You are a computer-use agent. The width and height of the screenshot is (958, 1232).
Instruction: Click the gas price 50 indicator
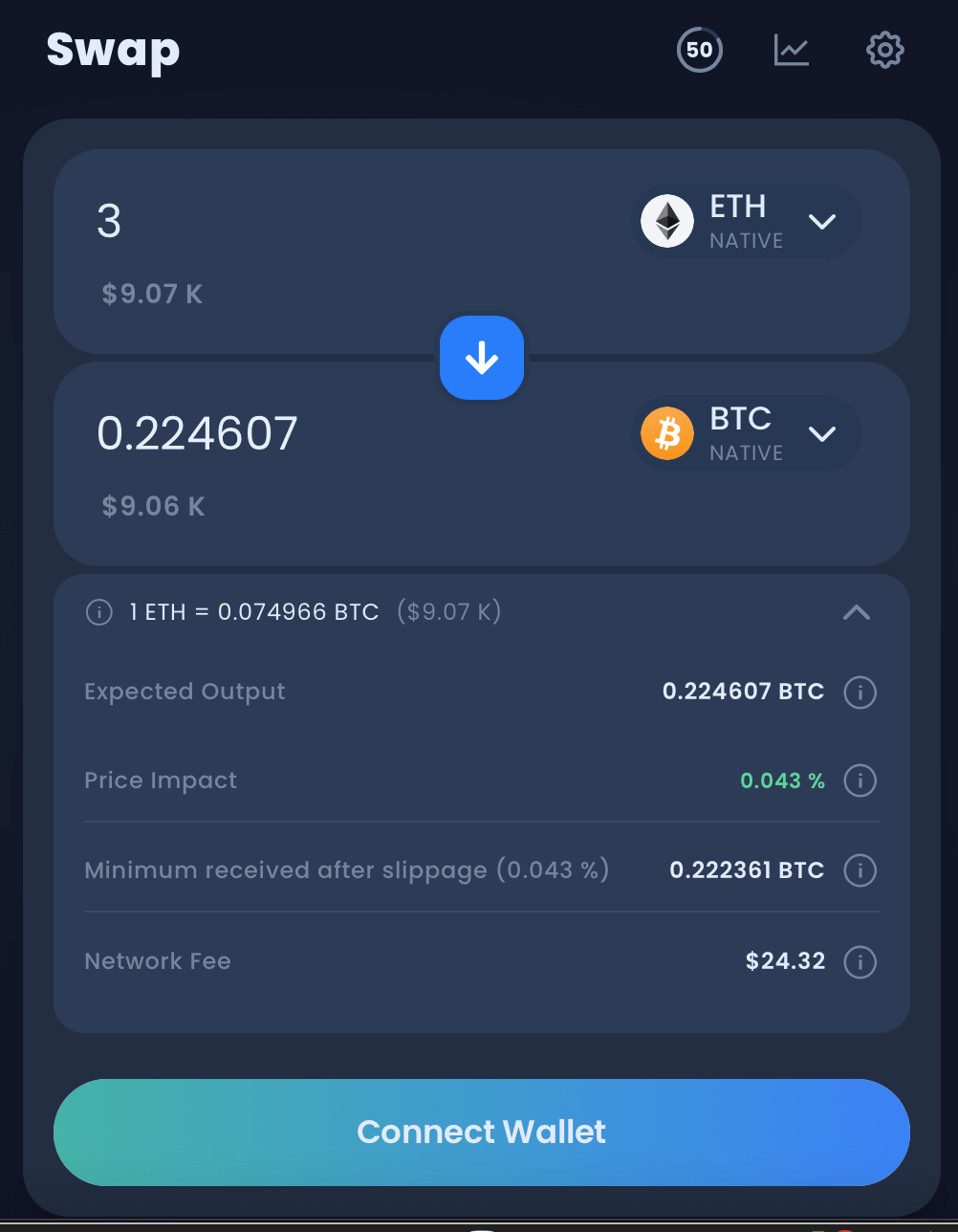tap(699, 50)
